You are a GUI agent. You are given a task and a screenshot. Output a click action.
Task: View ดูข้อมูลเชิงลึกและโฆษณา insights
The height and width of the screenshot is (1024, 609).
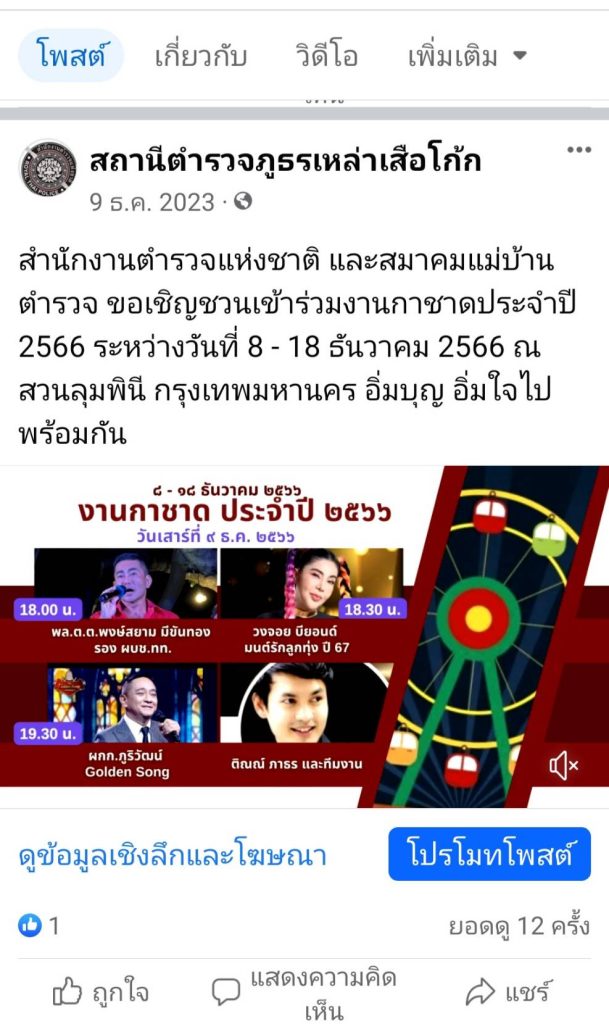[x=172, y=856]
